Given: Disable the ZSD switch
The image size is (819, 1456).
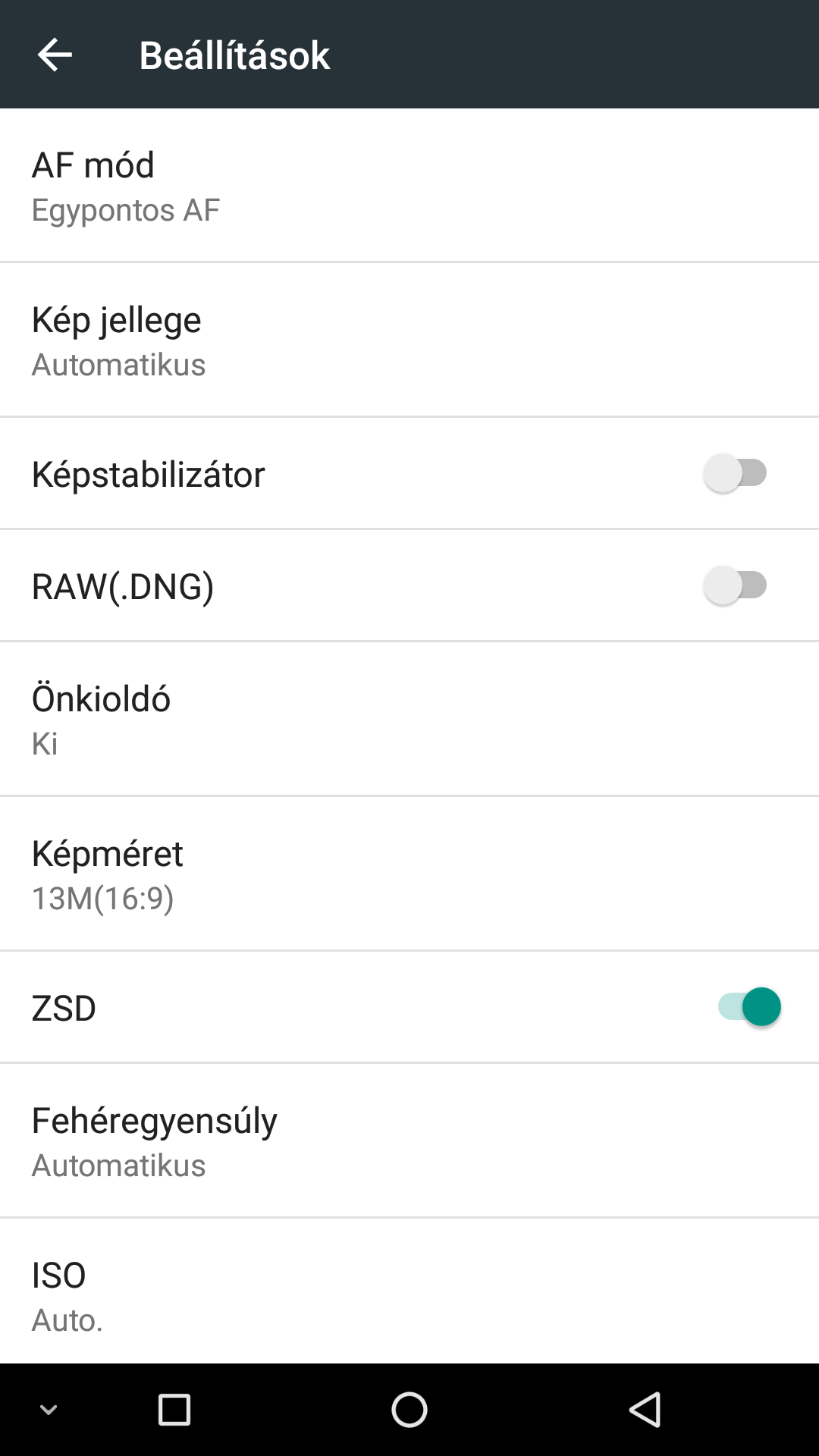Looking at the screenshot, I should pos(749,1007).
